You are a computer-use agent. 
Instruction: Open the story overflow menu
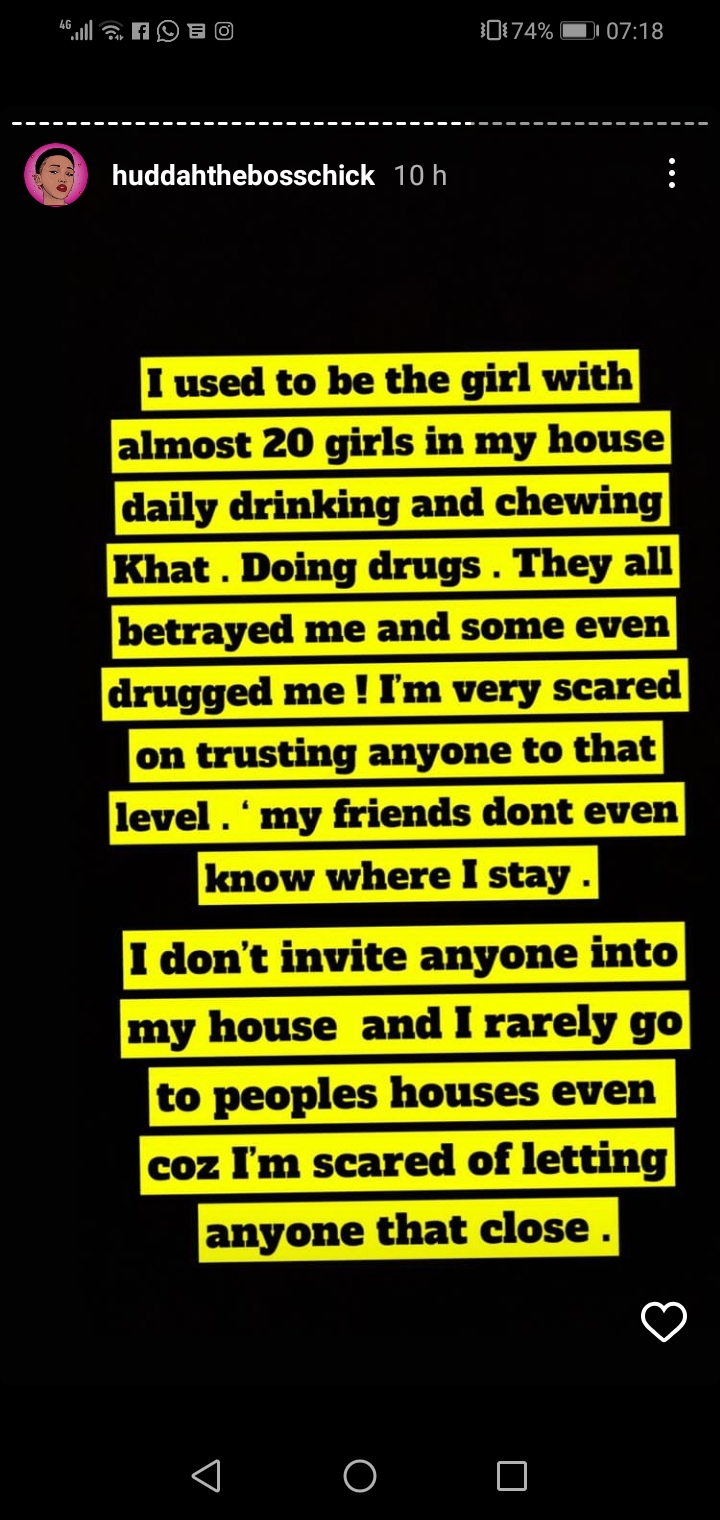[672, 174]
